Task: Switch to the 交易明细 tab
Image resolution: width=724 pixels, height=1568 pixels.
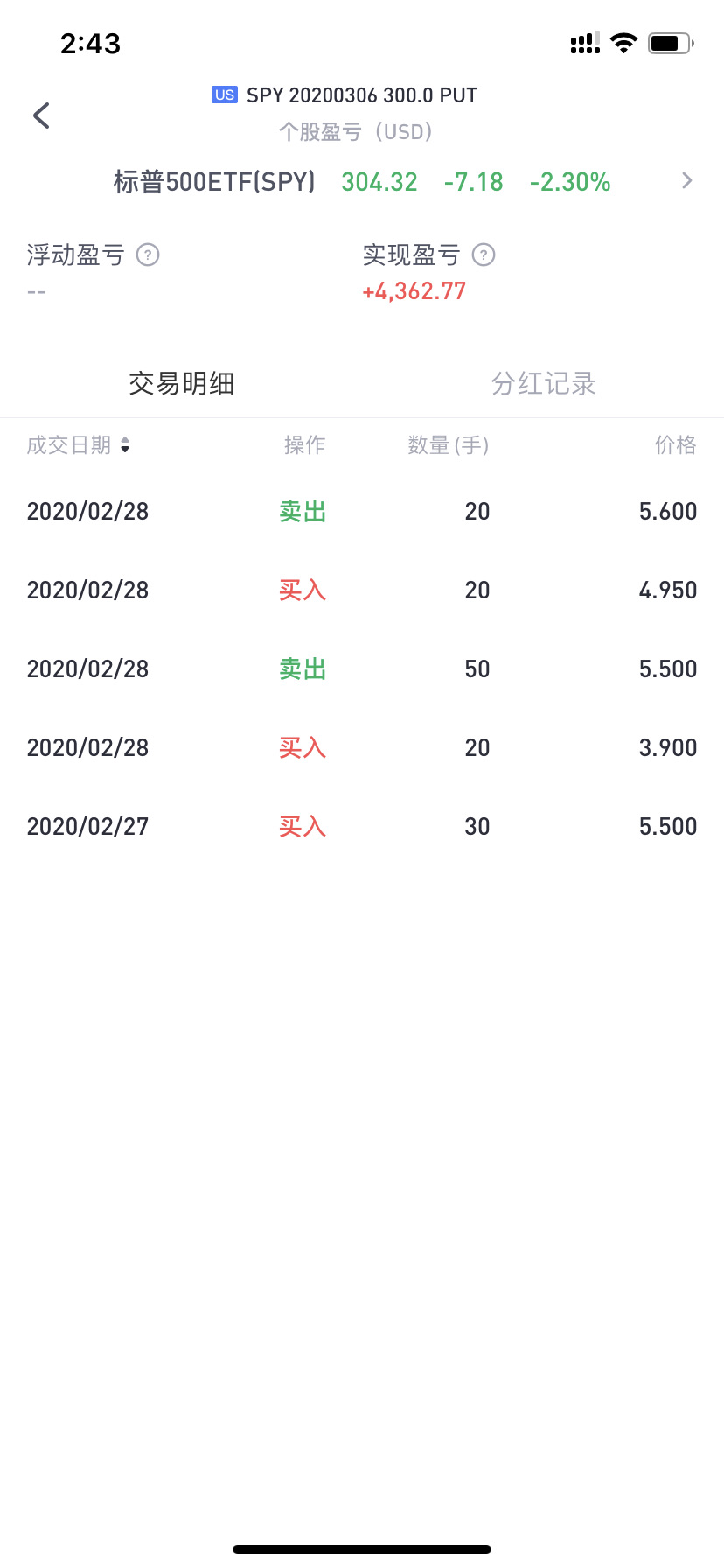Action: point(181,383)
